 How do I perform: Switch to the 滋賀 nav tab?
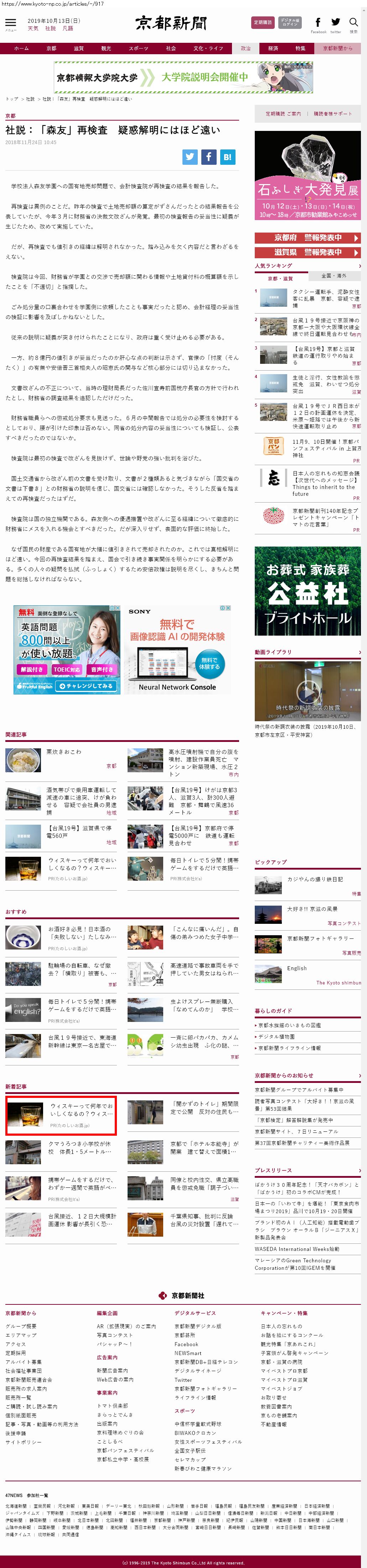79,48
